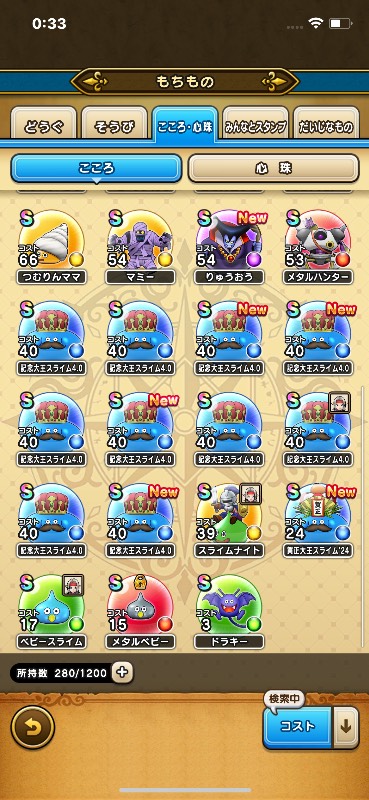
Task: Open the マミー heart
Action: click(x=140, y=247)
